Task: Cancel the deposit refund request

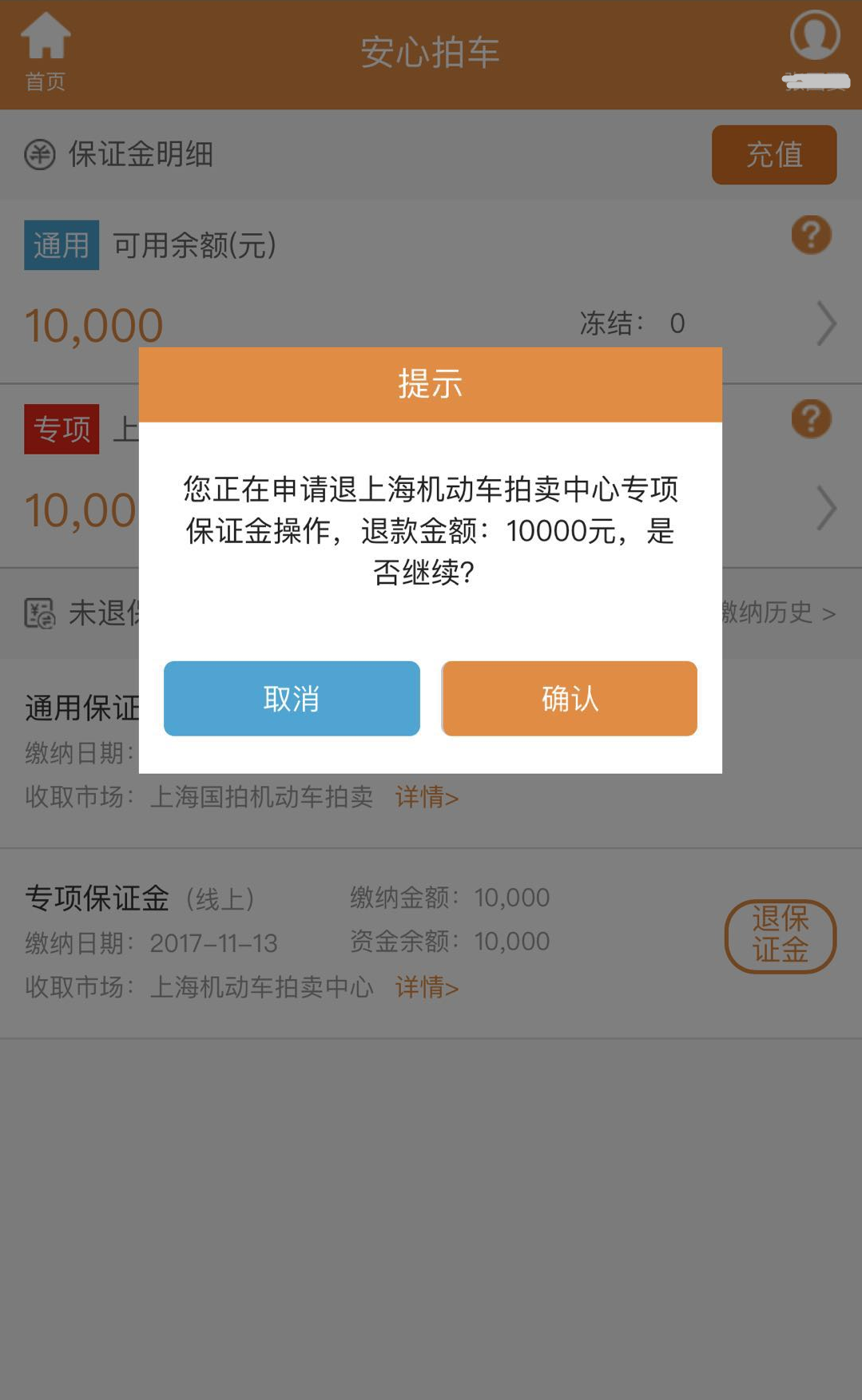Action: pyautogui.click(x=292, y=698)
